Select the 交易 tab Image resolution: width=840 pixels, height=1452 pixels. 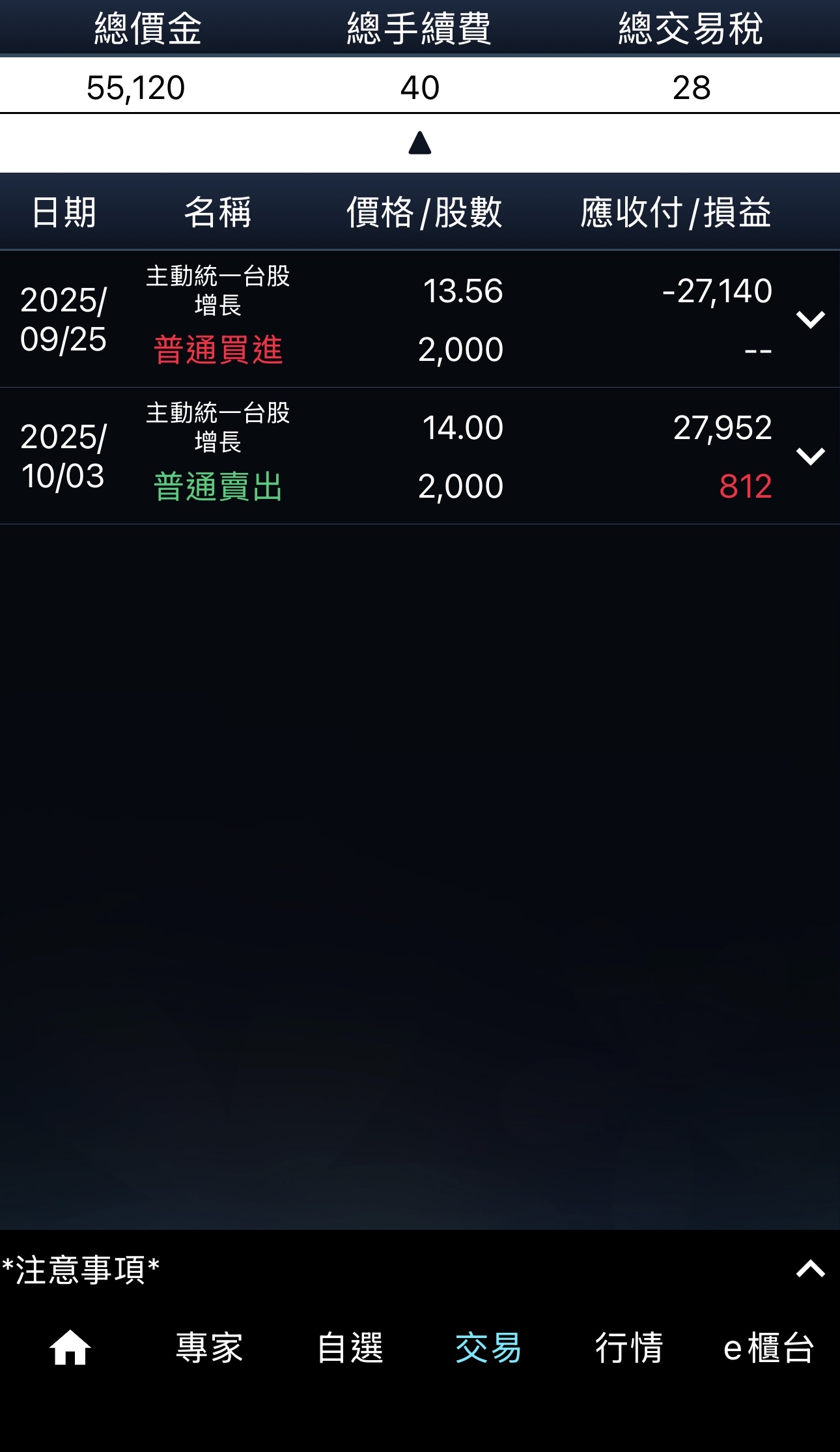point(488,1347)
